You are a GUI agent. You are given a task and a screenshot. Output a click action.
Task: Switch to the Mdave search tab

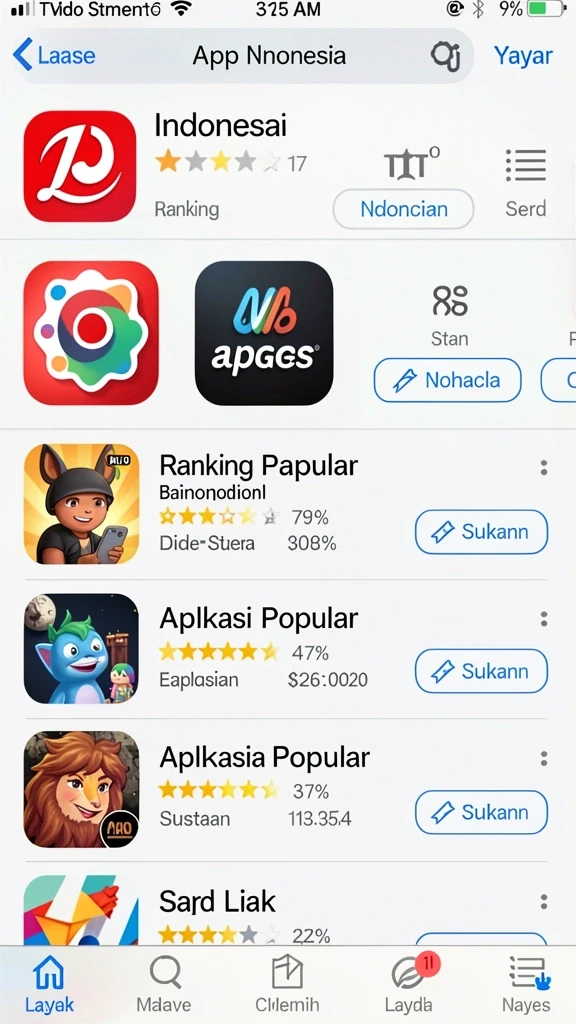164,985
